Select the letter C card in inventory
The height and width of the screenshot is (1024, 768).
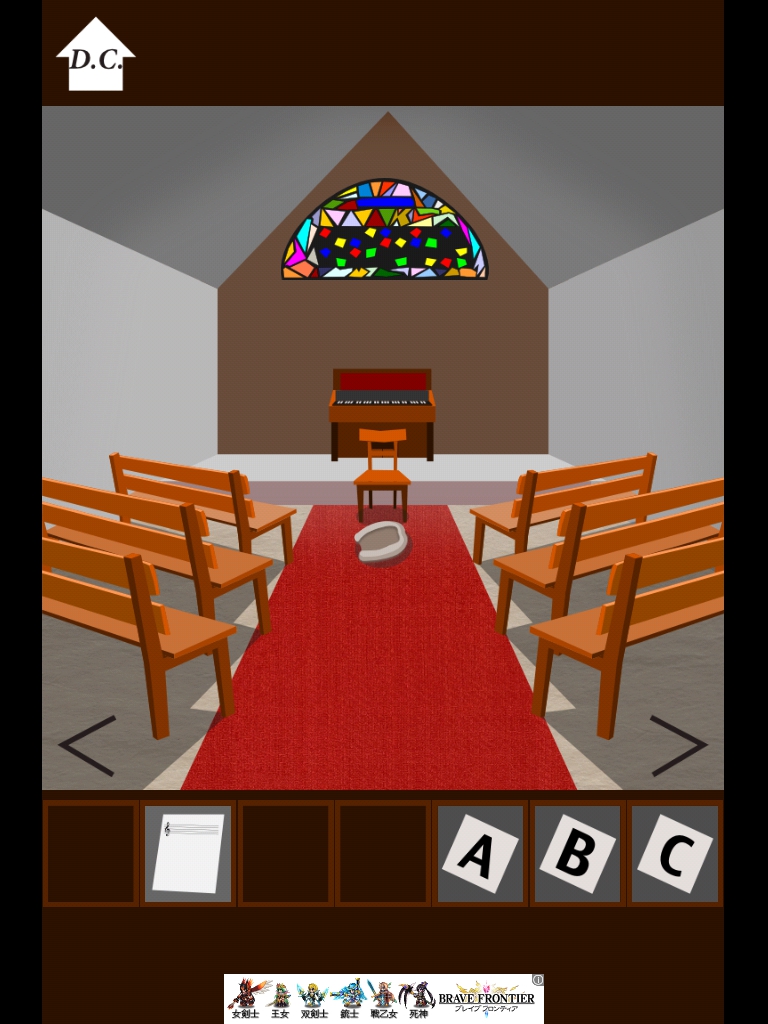click(x=675, y=853)
